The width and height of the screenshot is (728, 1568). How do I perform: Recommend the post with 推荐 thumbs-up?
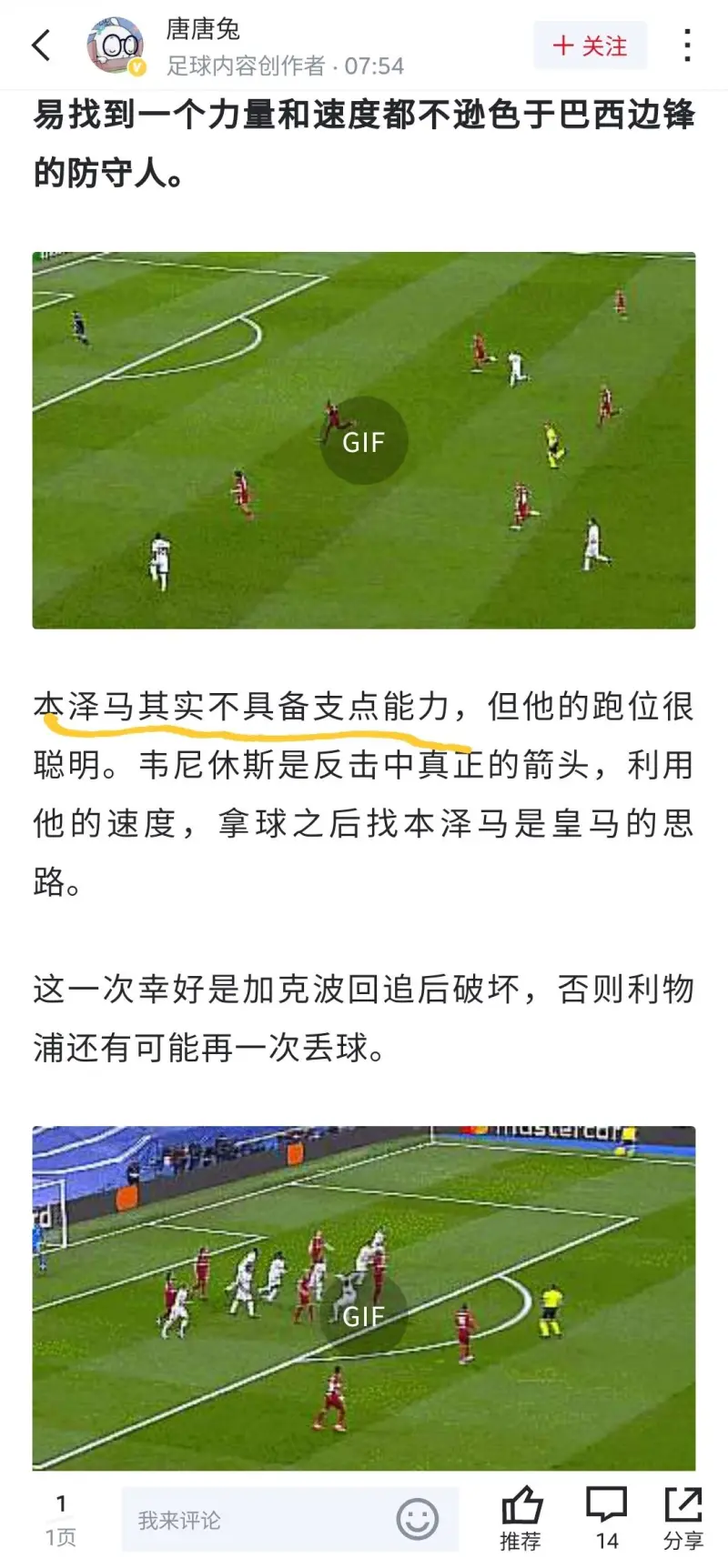[x=521, y=1518]
